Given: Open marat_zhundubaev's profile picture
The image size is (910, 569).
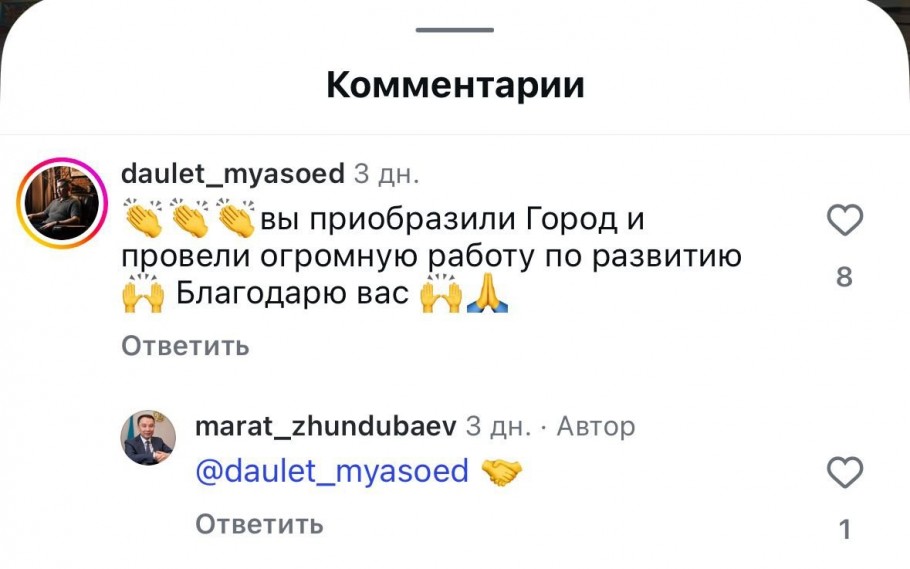Looking at the screenshot, I should tap(149, 438).
